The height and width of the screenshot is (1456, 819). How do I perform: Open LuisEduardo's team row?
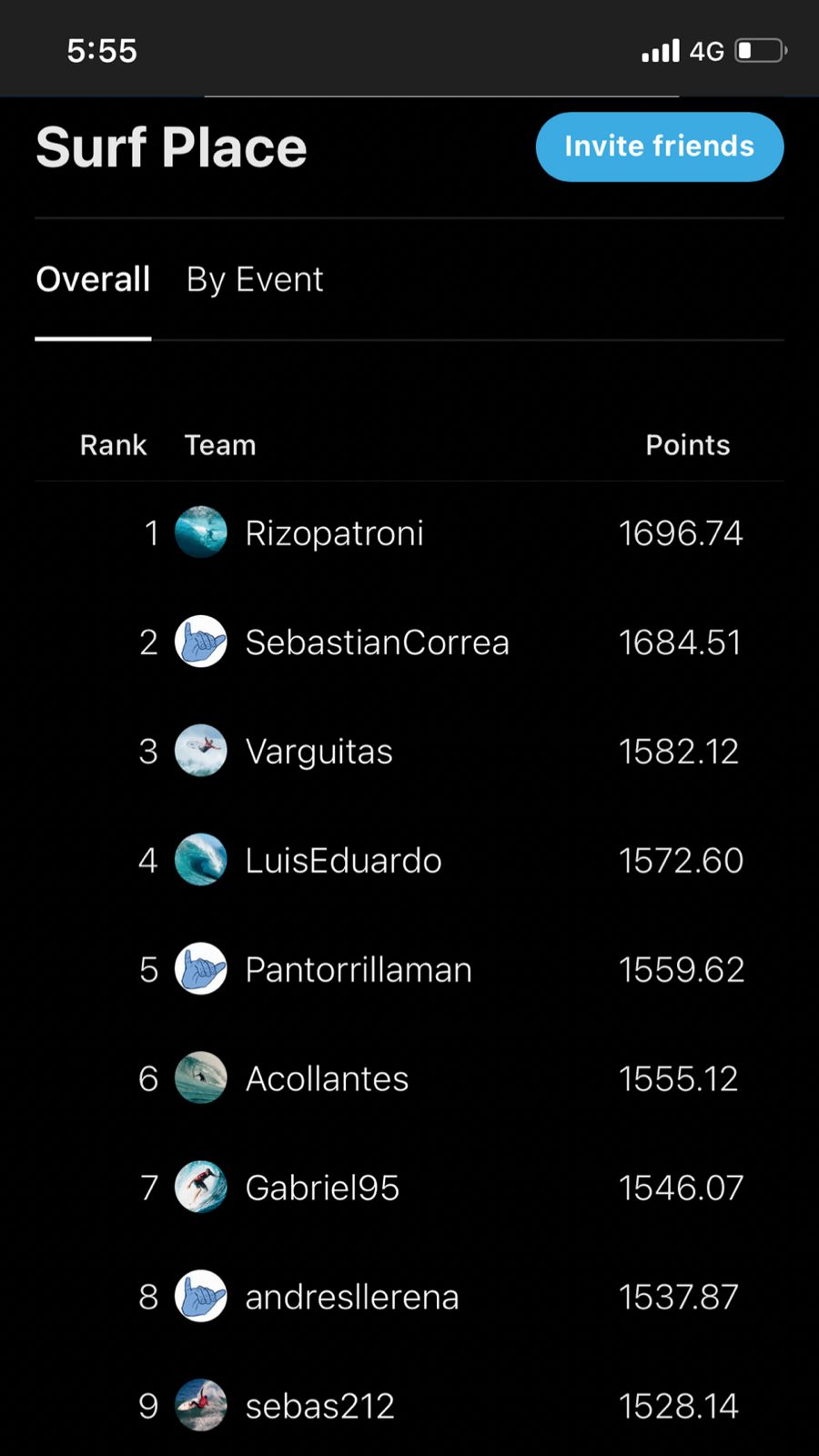[x=409, y=860]
